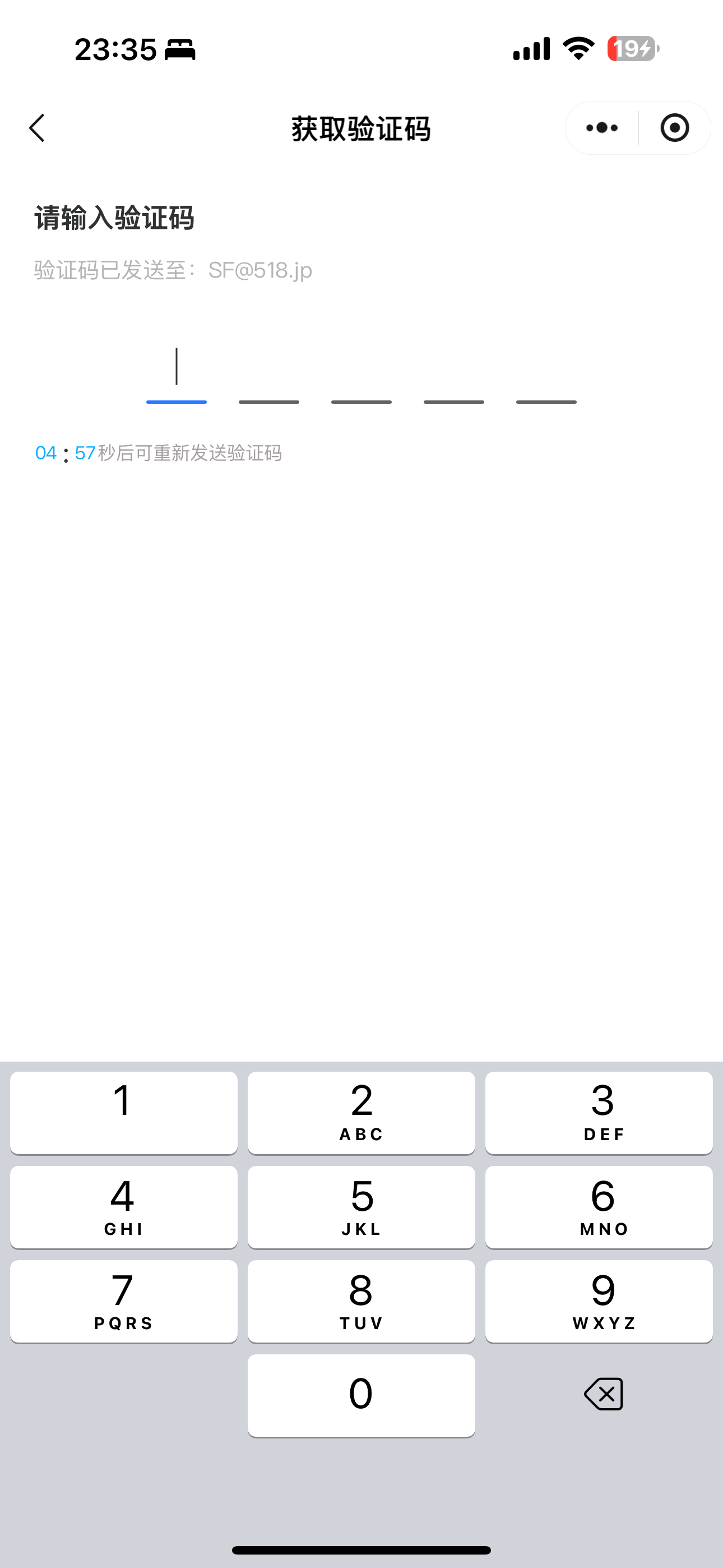Viewport: 723px width, 1568px height.
Task: Open the mini program more options menu
Action: (x=602, y=128)
